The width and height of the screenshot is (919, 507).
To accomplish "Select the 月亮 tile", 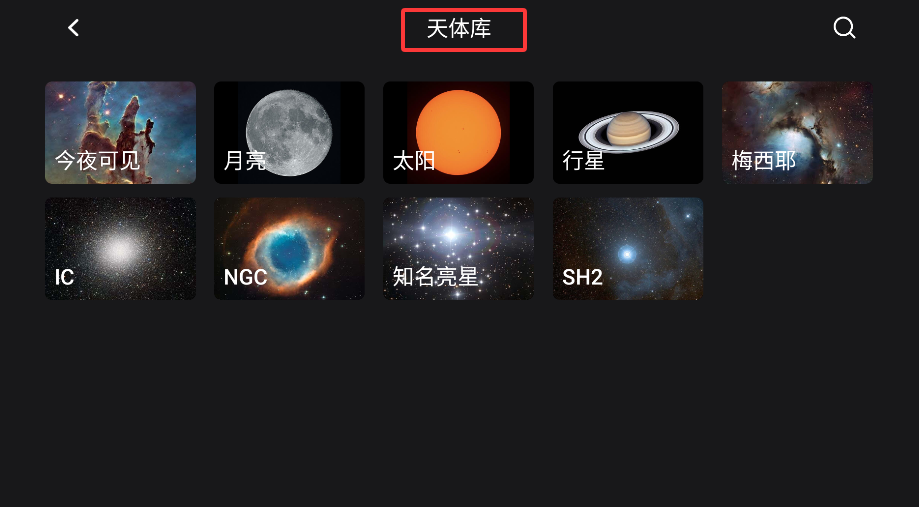I will pyautogui.click(x=289, y=133).
